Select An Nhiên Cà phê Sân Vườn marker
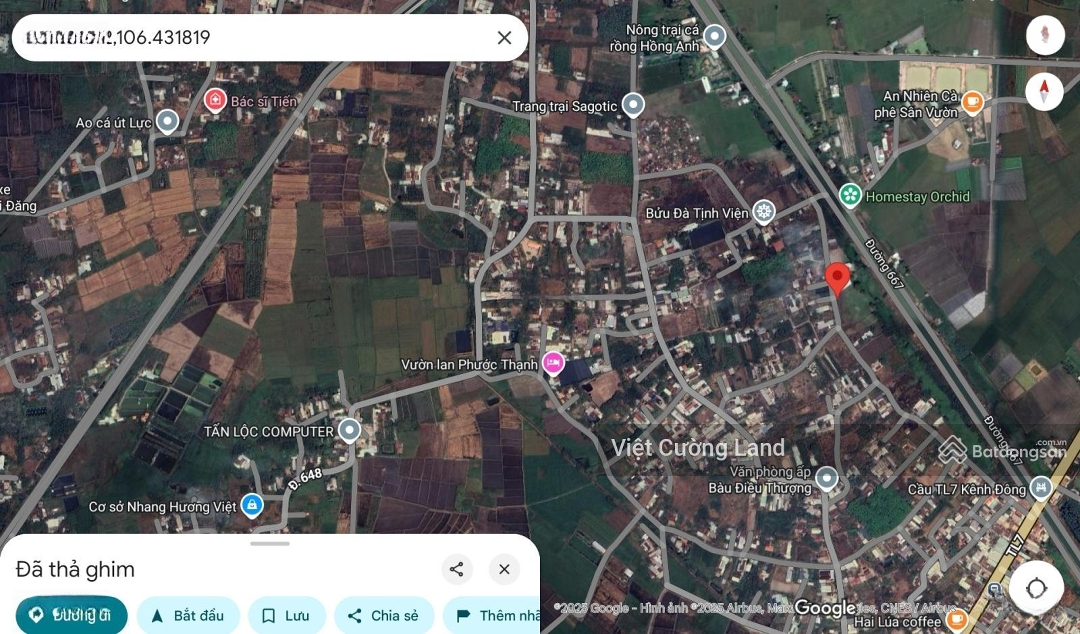Image resolution: width=1080 pixels, height=634 pixels. click(972, 103)
